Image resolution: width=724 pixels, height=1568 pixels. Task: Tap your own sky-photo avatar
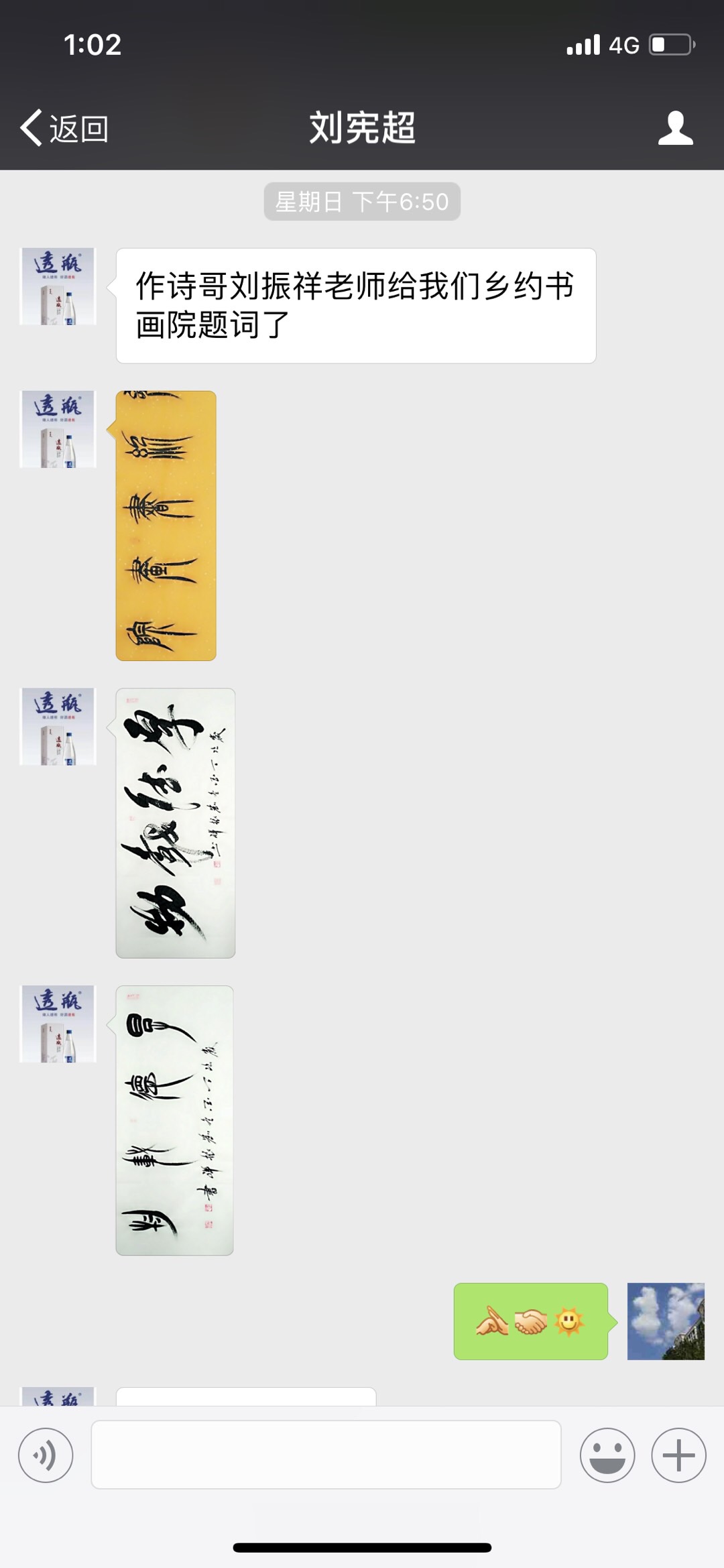pos(665,1321)
